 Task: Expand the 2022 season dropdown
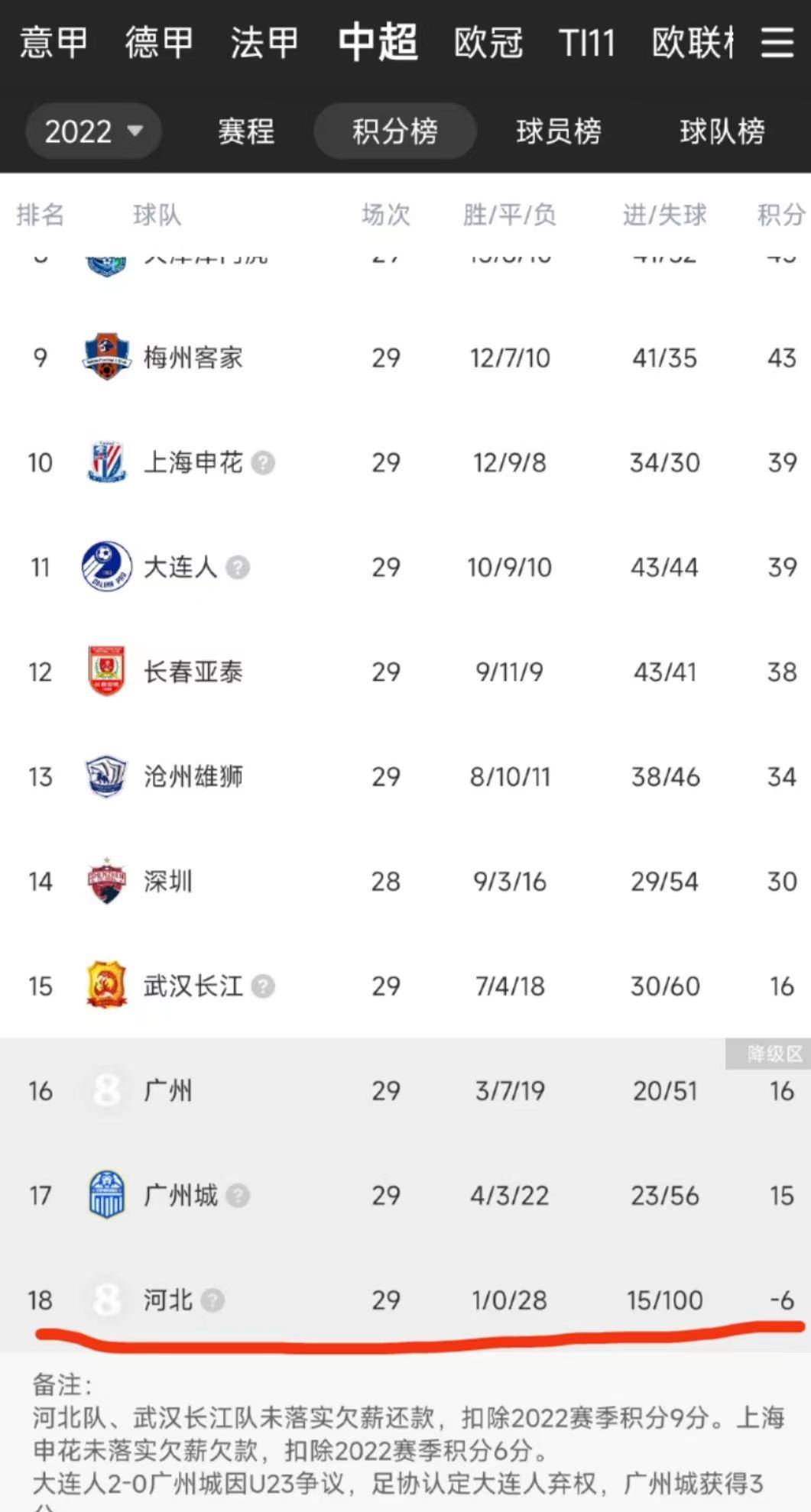coord(93,131)
